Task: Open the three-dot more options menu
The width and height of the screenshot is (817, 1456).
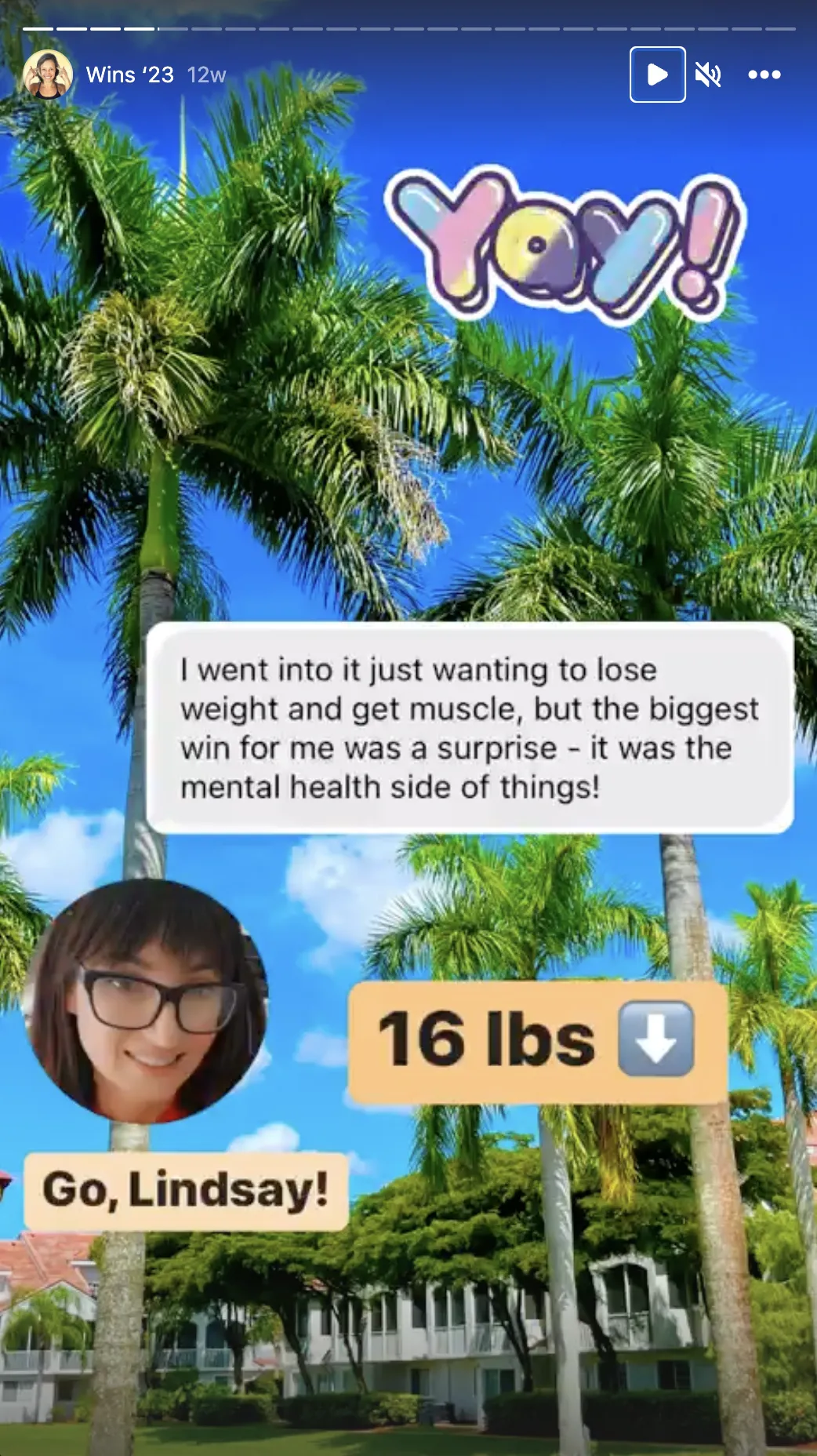Action: [x=764, y=75]
